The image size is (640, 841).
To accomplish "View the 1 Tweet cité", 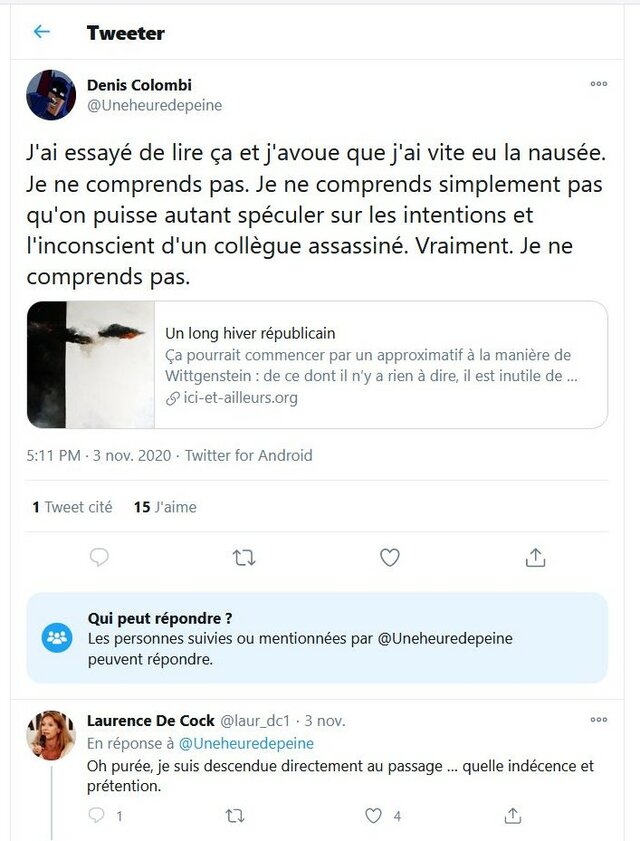I will tap(72, 507).
